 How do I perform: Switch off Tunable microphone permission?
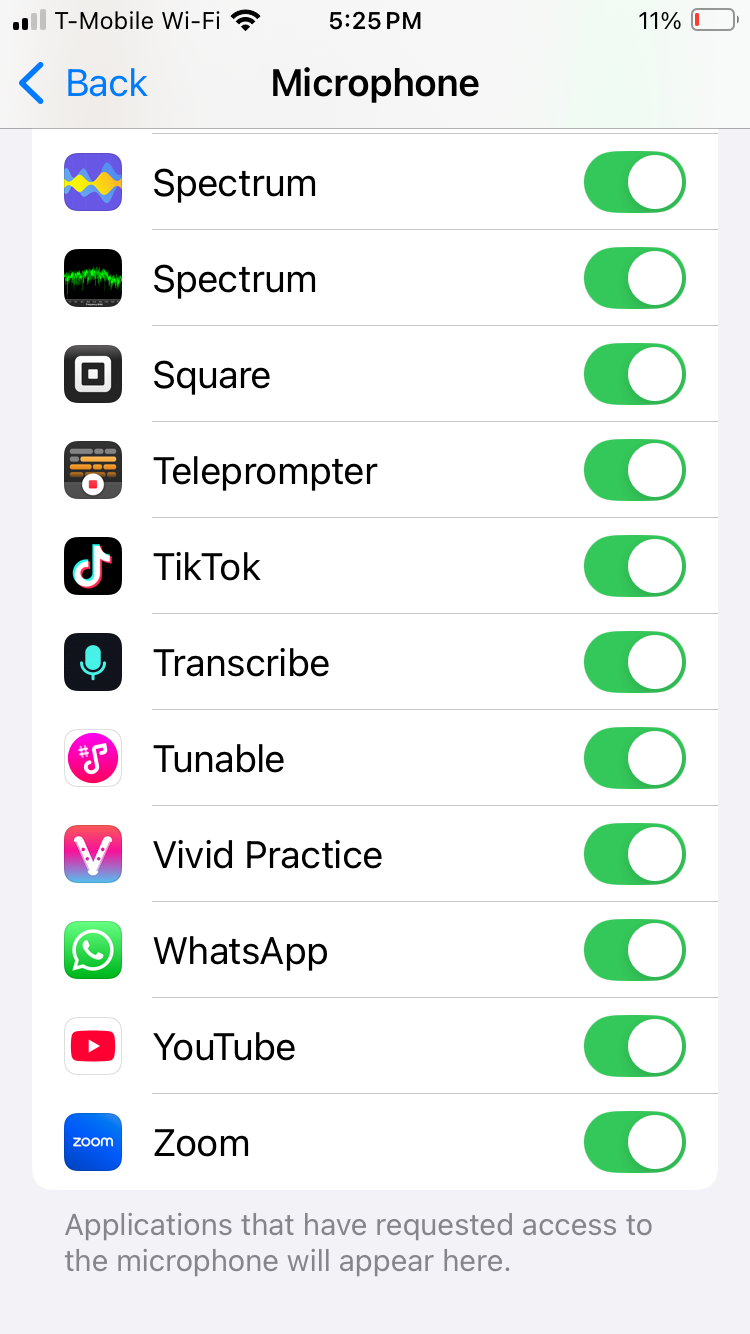coord(634,758)
